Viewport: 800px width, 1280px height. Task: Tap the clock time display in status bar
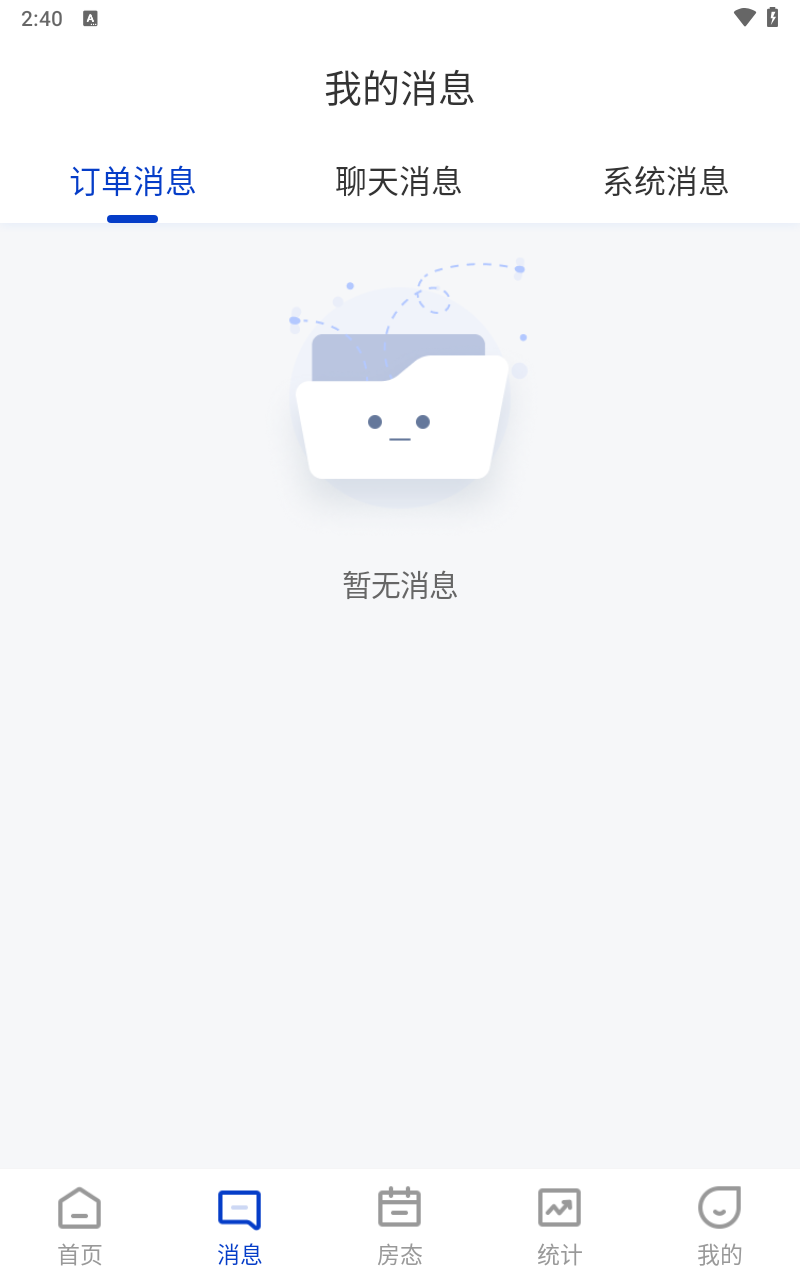click(42, 17)
